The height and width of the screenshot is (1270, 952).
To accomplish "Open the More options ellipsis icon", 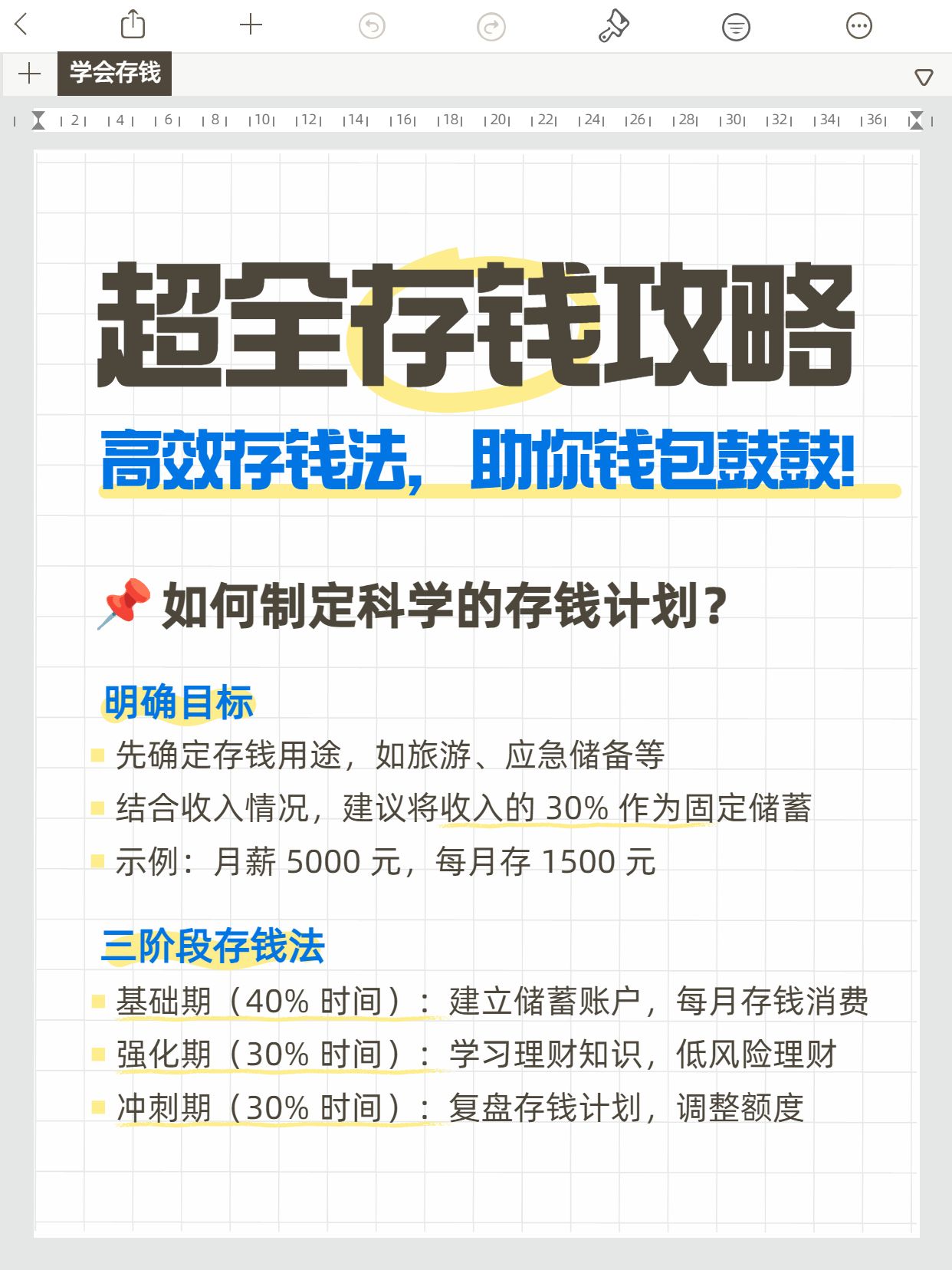I will click(858, 25).
